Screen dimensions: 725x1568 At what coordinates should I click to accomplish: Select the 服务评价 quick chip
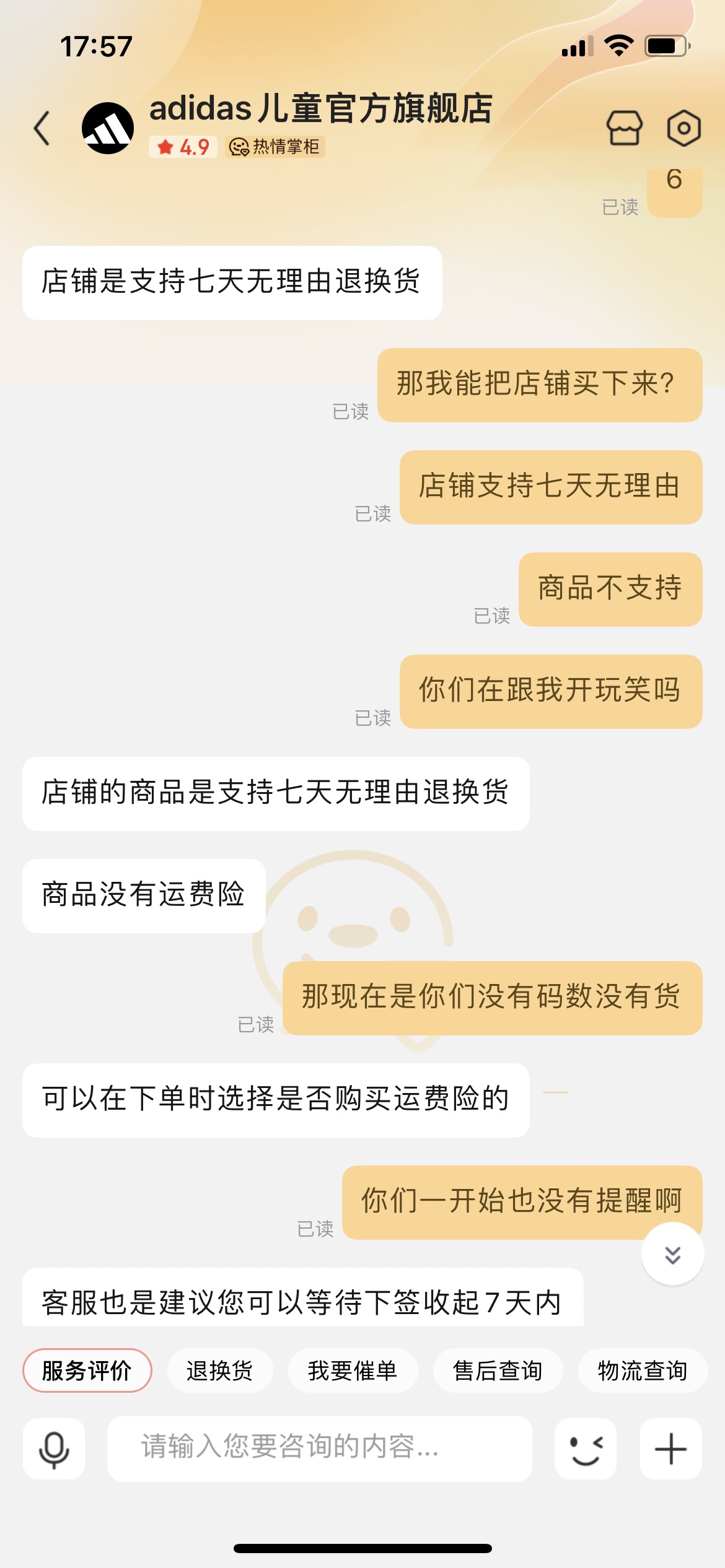[x=87, y=1370]
